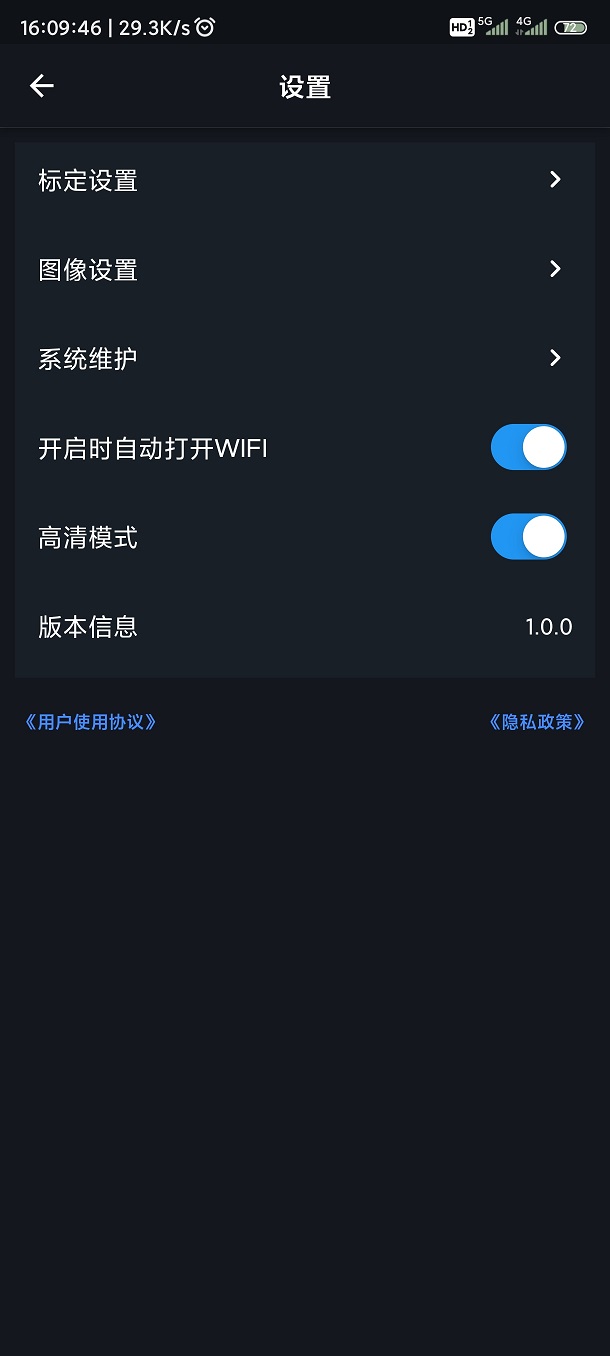Image resolution: width=610 pixels, height=1356 pixels.
Task: Open 标定设置 calibration settings
Action: (304, 180)
